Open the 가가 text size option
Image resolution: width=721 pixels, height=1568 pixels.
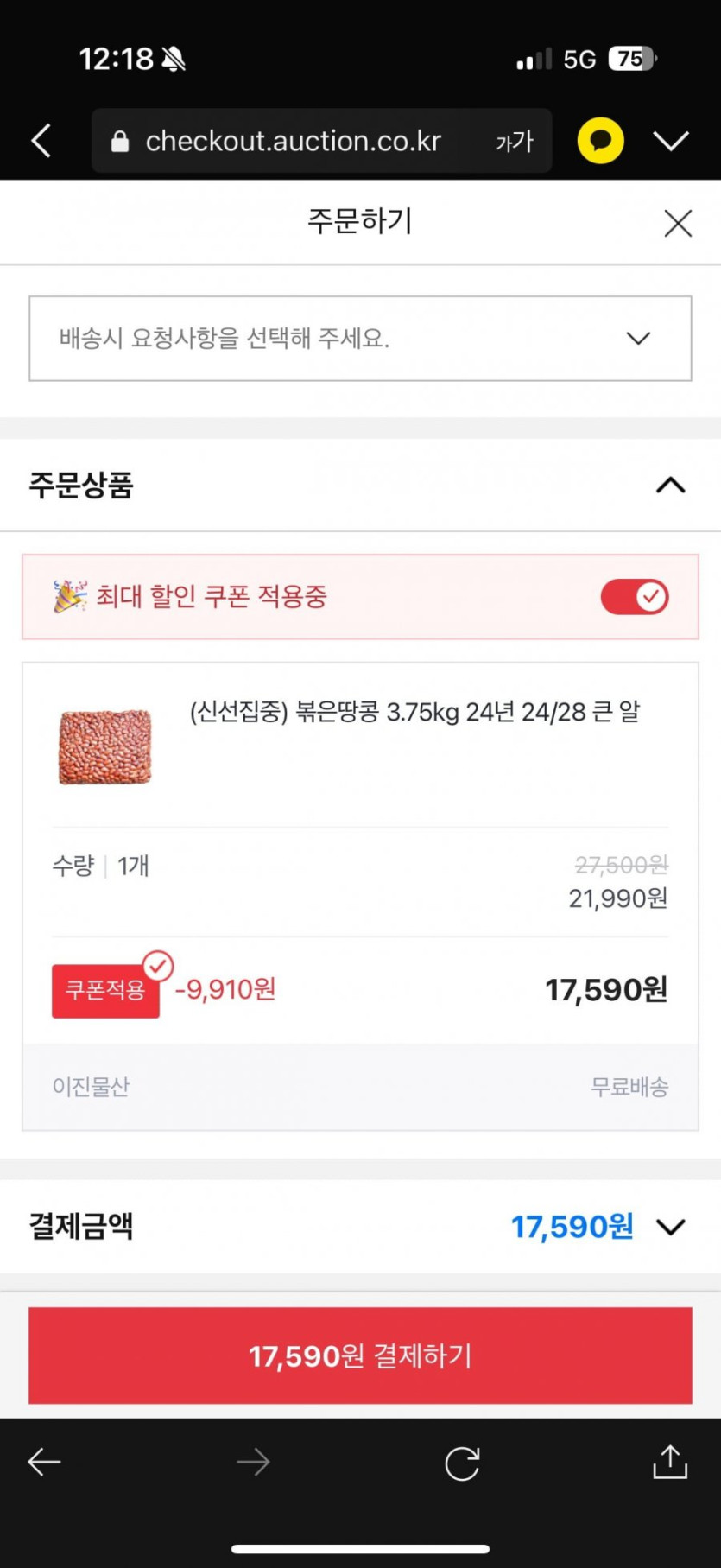(x=515, y=142)
